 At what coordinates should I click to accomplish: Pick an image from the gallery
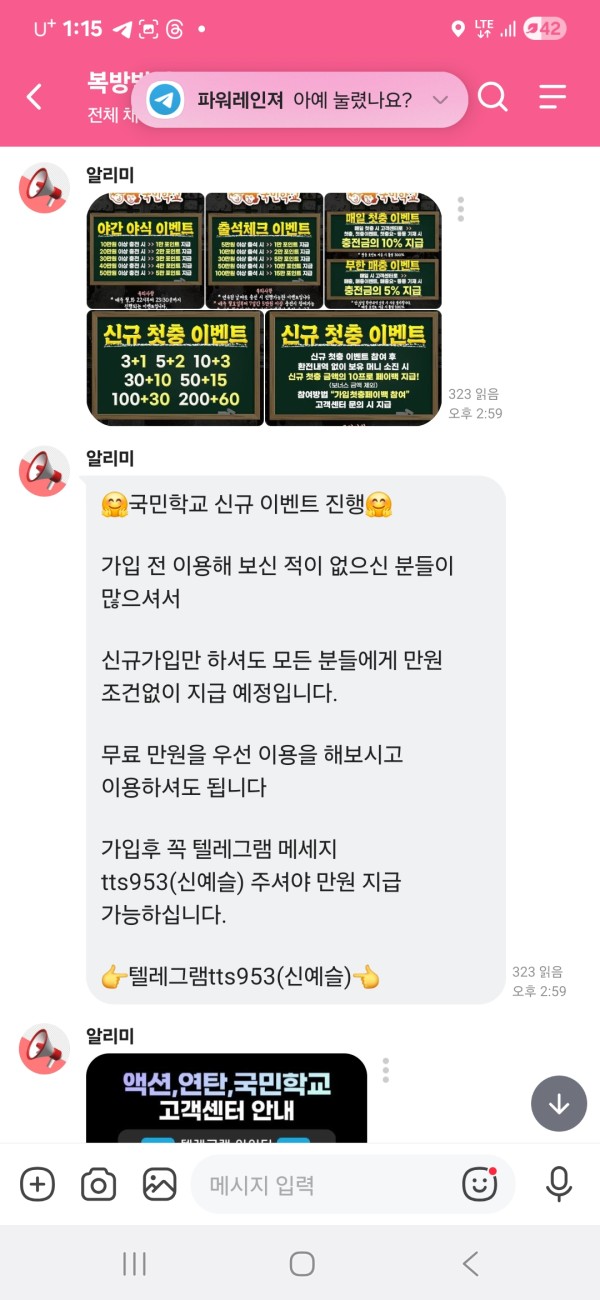(159, 1185)
